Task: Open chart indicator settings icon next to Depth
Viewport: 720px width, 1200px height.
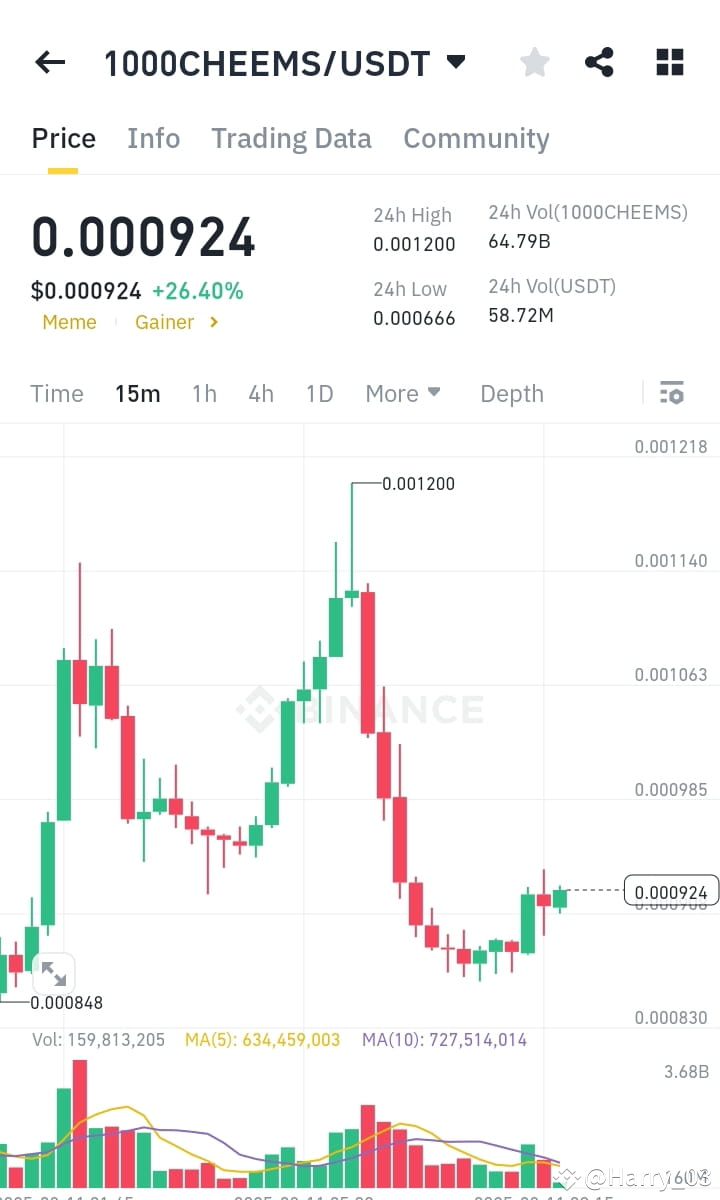Action: 671,393
